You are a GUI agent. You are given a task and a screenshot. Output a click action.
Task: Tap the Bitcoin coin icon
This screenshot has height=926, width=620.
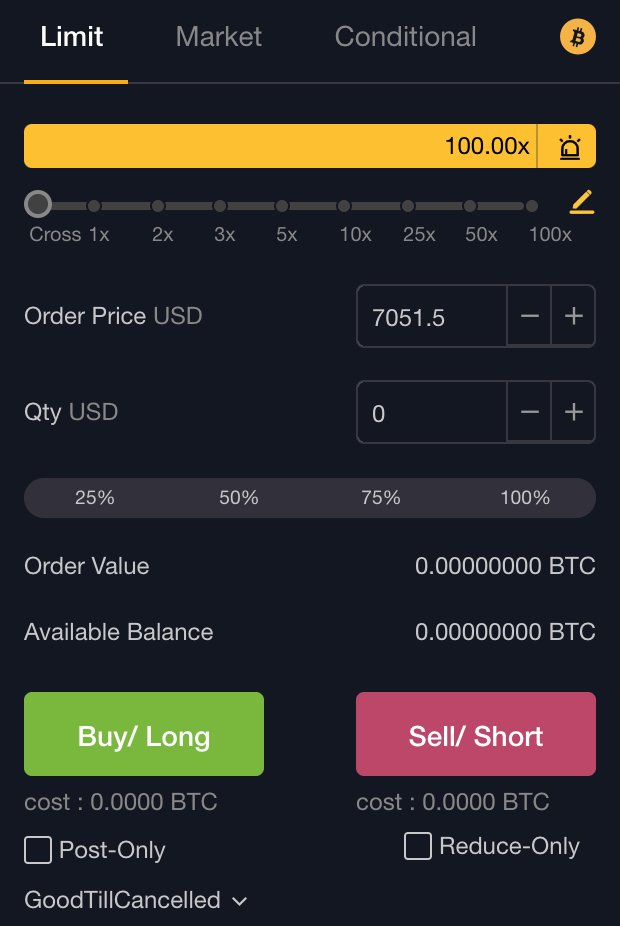[577, 38]
